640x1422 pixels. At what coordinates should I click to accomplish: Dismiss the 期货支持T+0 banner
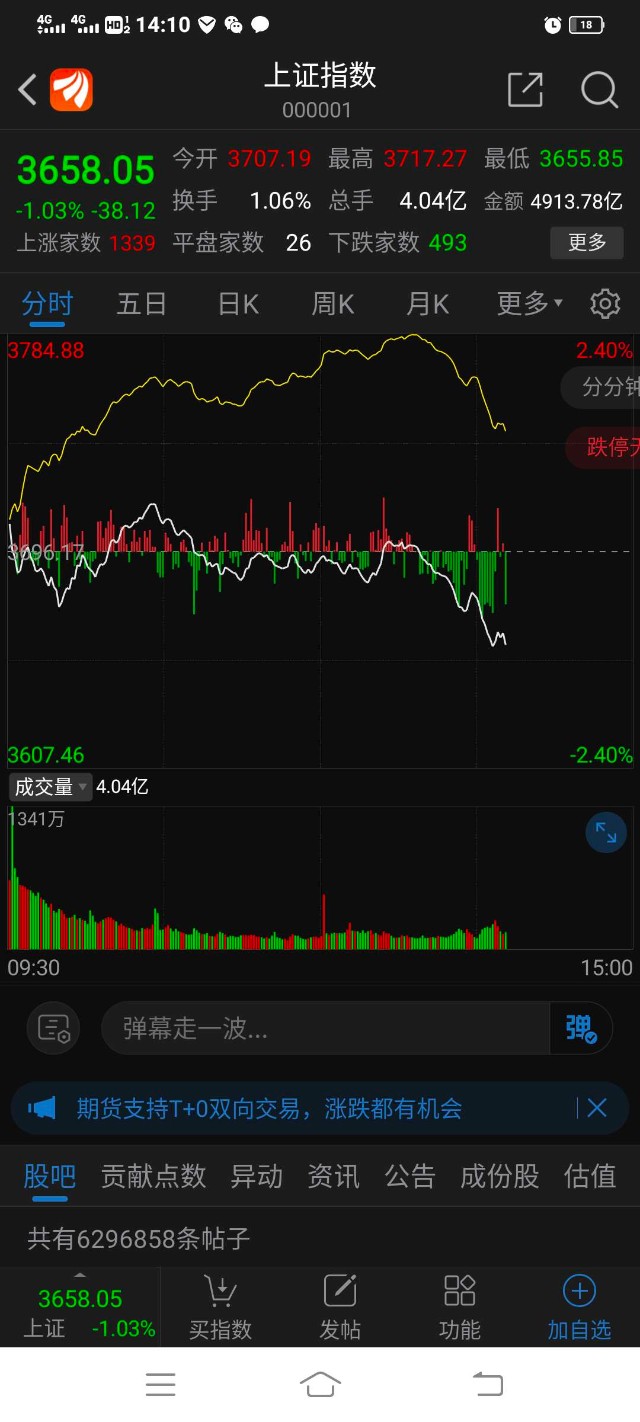597,1108
